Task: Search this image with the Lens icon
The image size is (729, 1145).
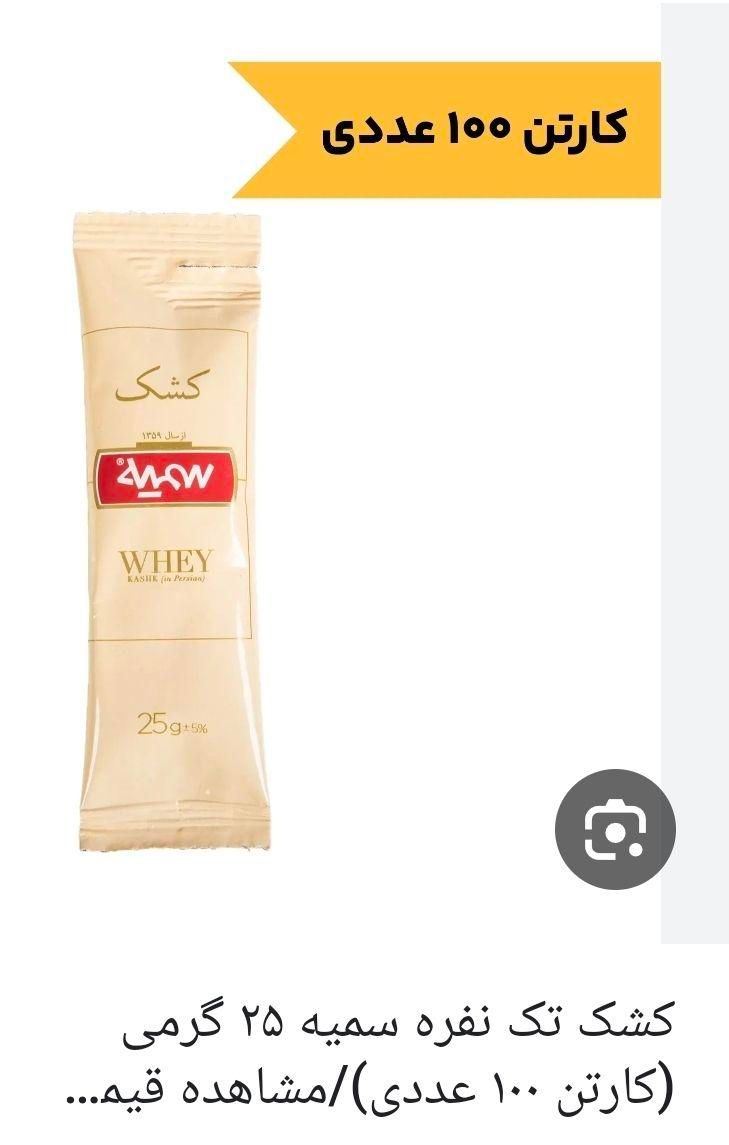Action: tap(615, 829)
